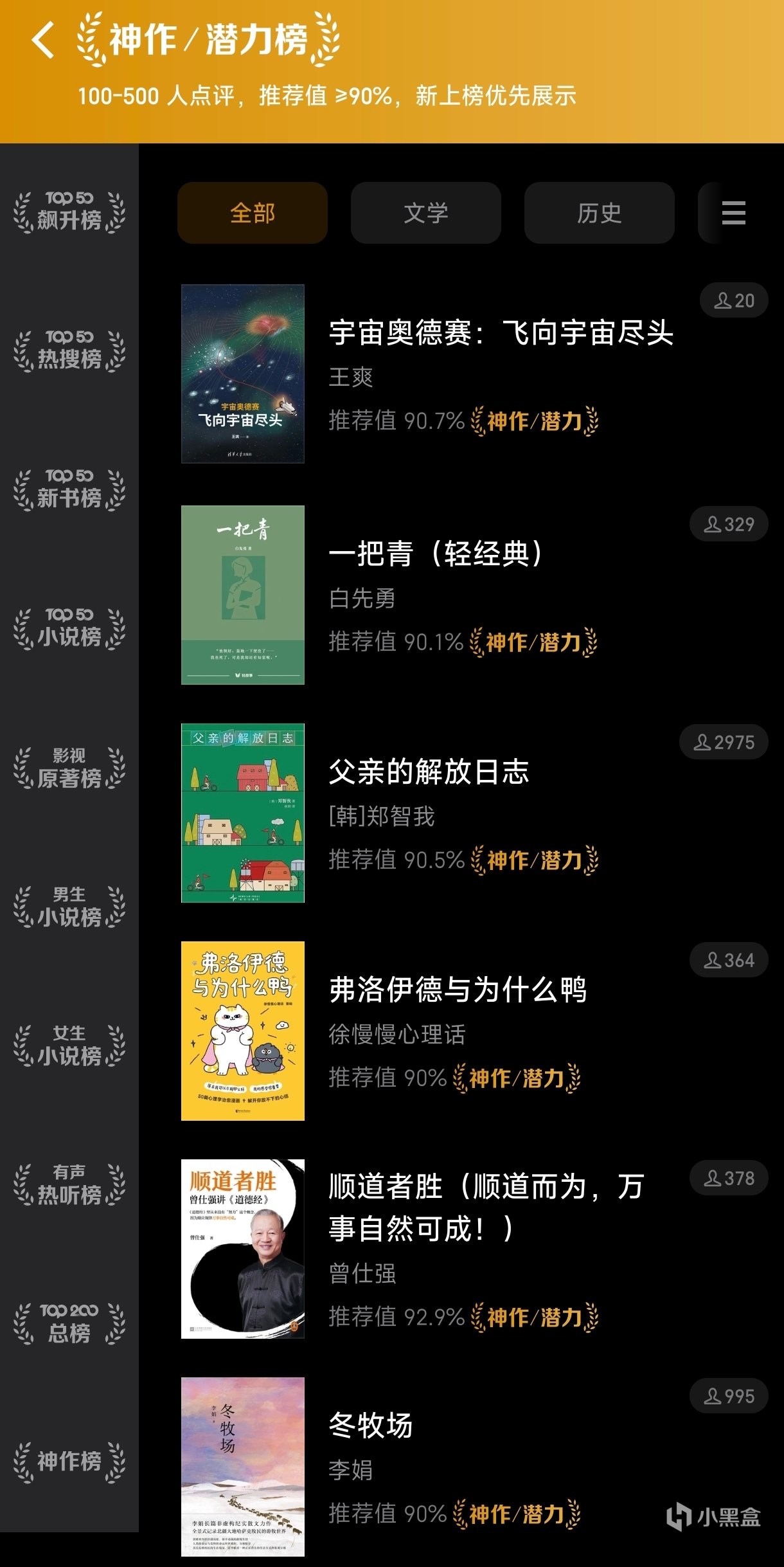Open TOP 50 小说榜
784x1567 pixels.
[x=69, y=628]
